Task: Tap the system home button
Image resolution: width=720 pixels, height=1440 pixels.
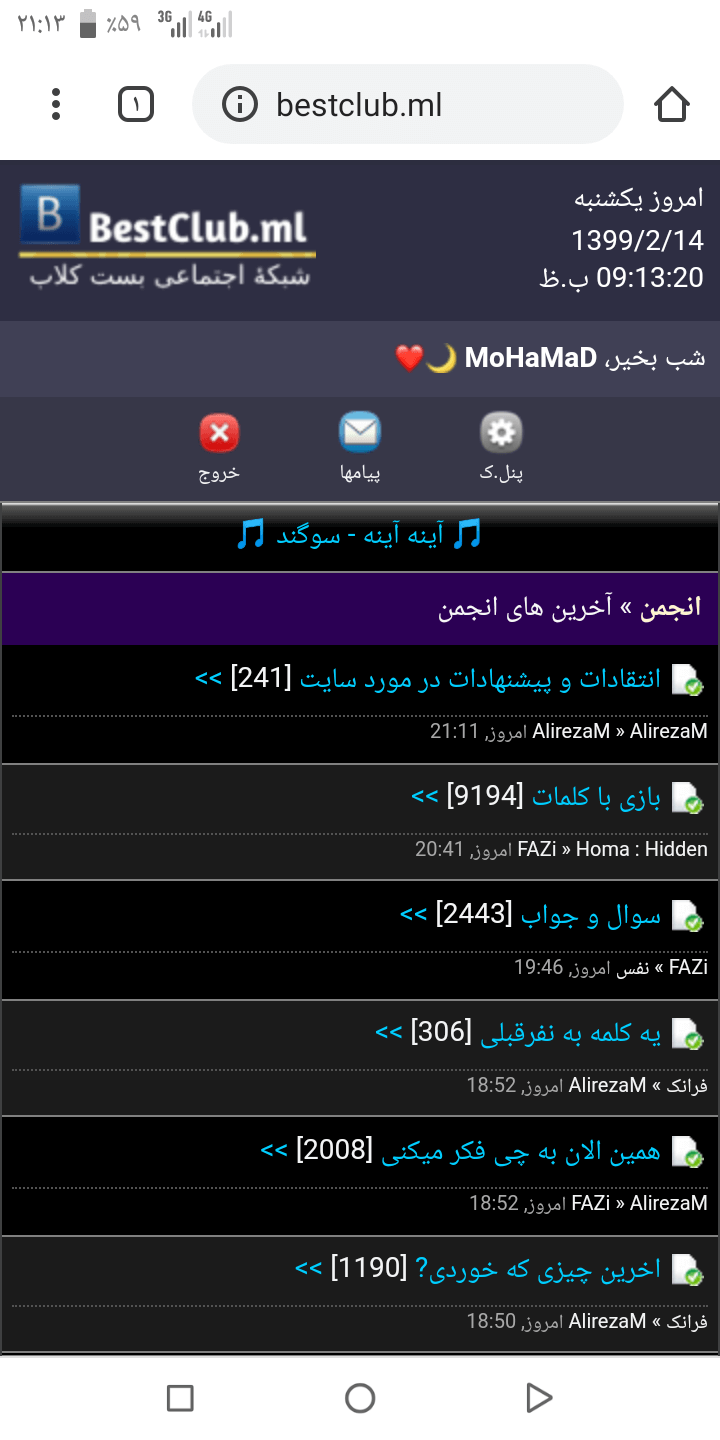Action: [360, 1397]
